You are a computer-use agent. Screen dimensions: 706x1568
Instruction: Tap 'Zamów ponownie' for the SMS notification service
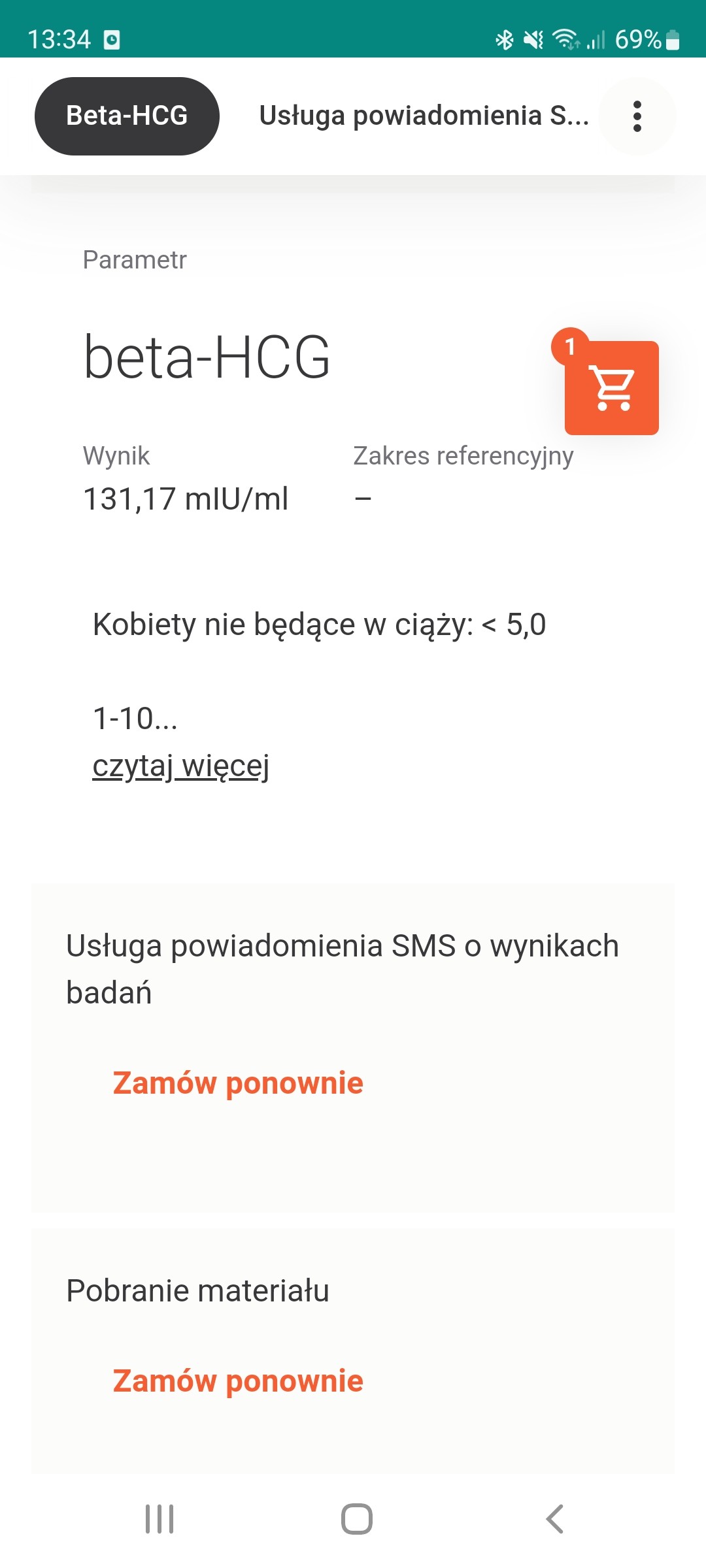point(238,1083)
